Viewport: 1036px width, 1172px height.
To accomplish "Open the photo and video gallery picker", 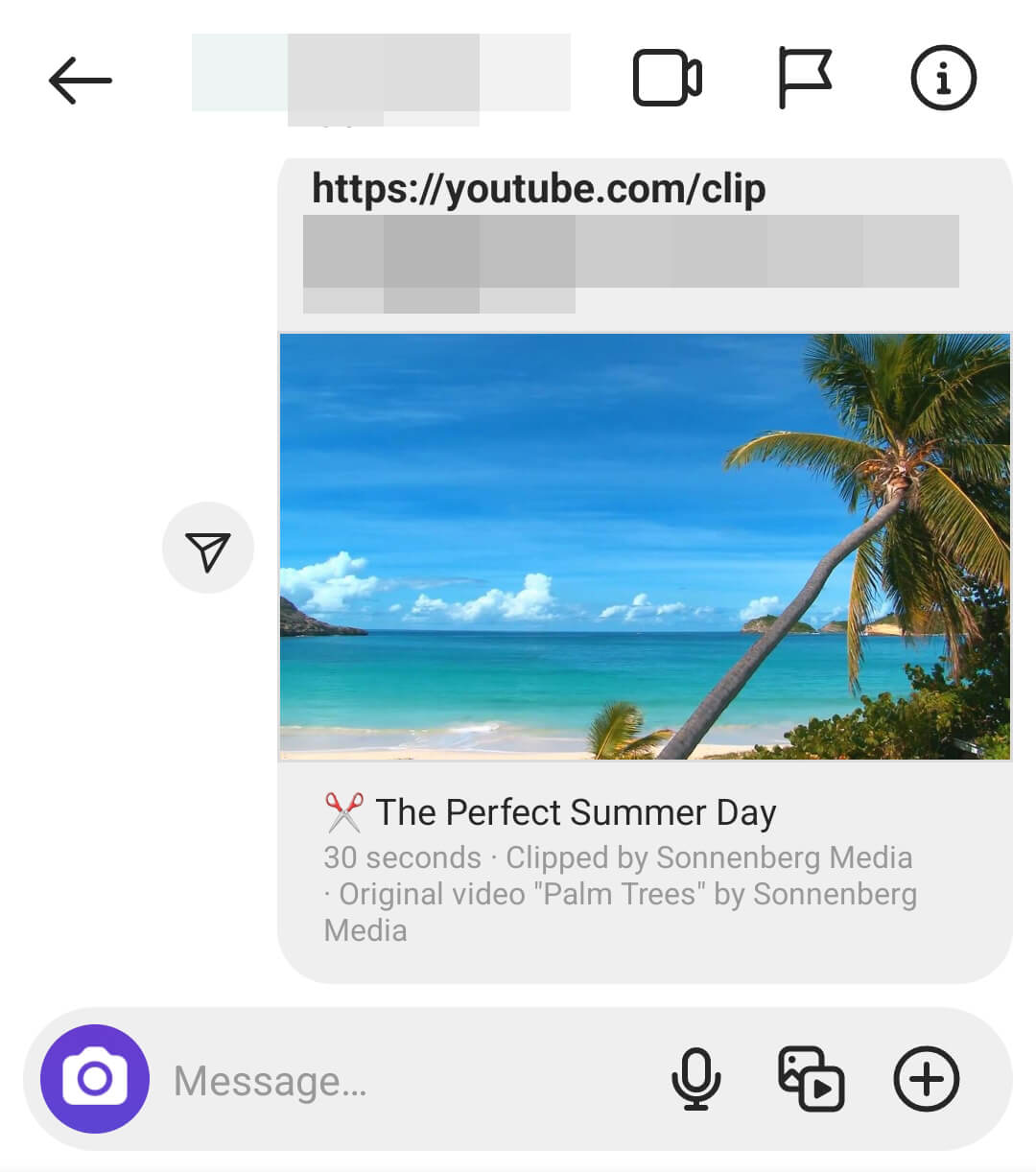I will tap(811, 1079).
